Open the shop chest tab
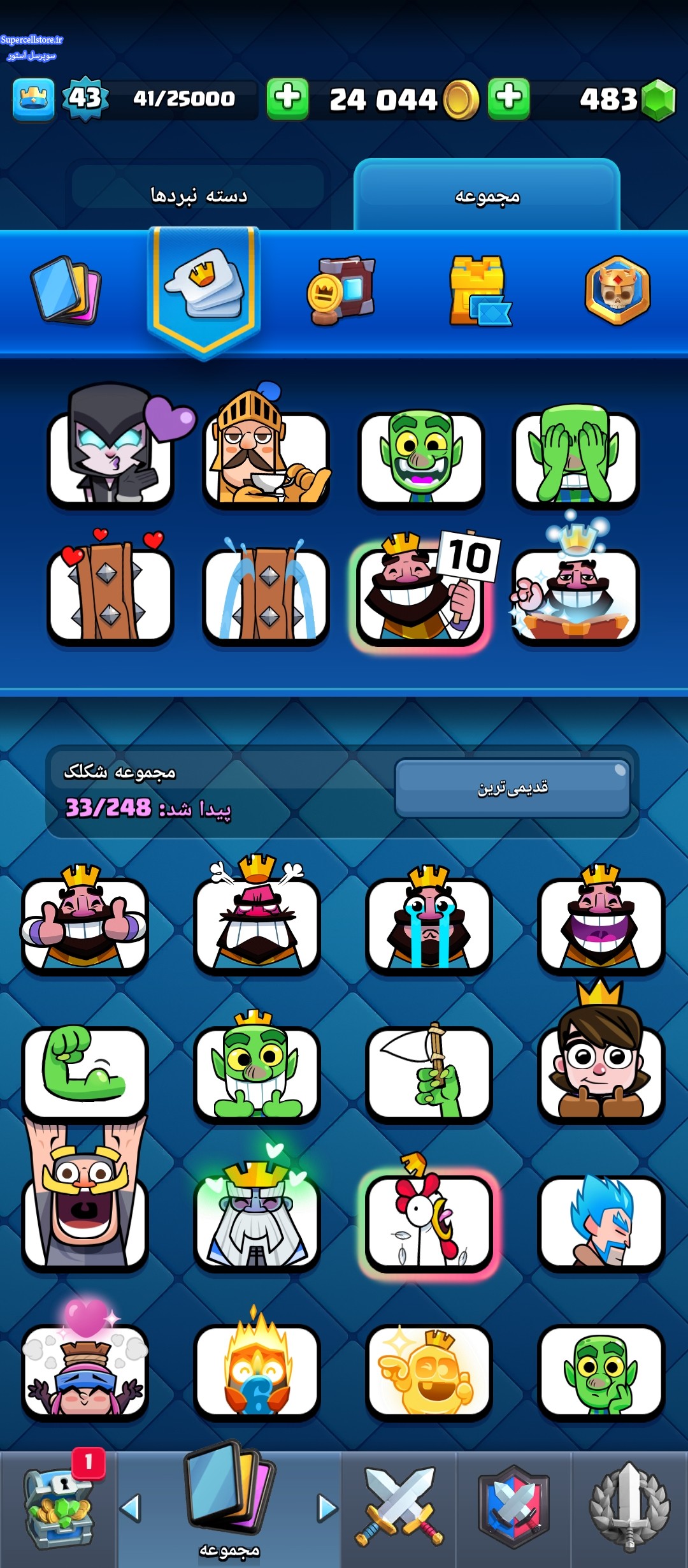 click(59, 1508)
